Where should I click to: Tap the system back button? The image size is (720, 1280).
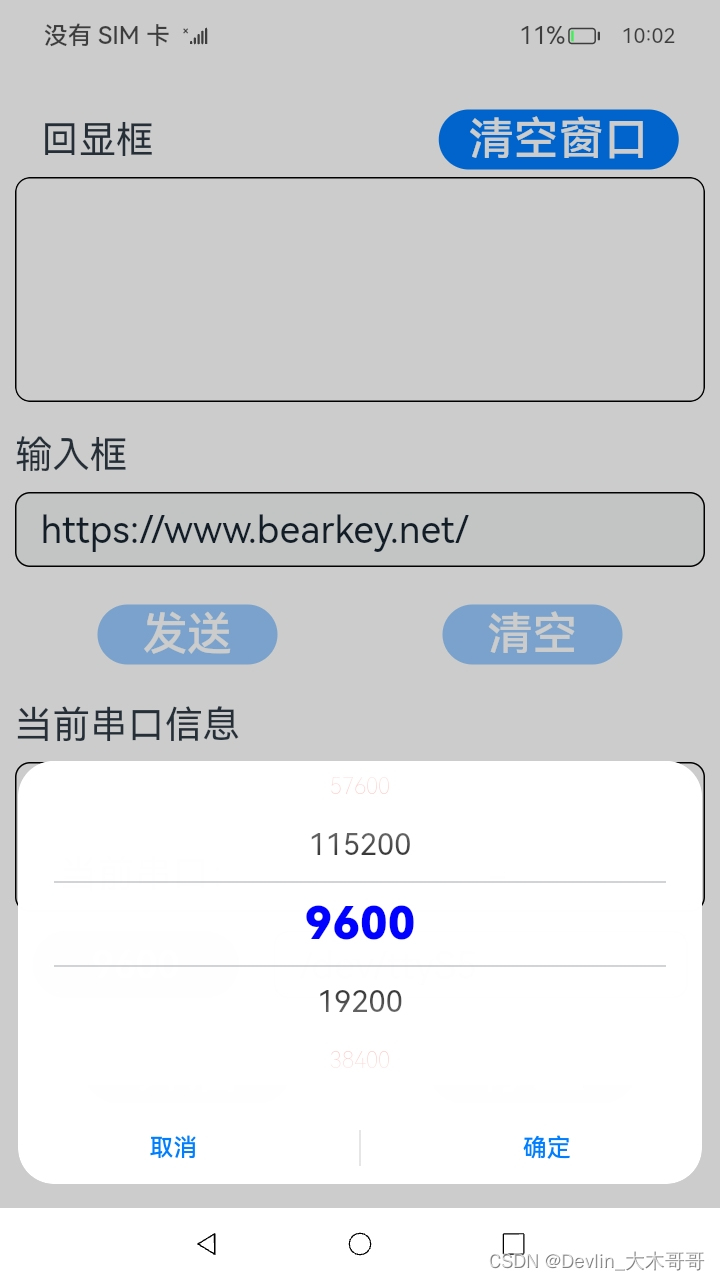pos(207,1243)
